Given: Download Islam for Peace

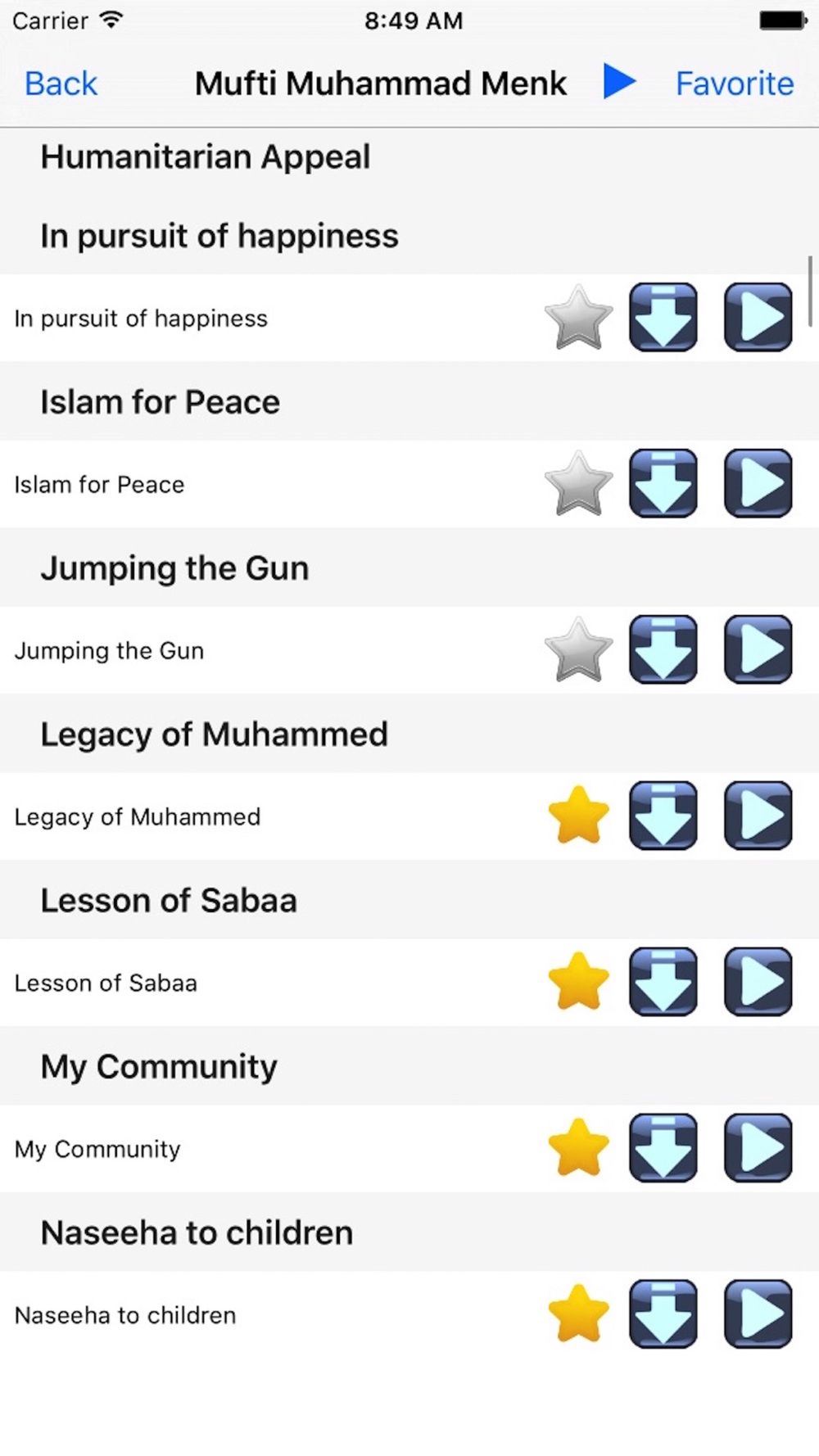Looking at the screenshot, I should point(663,484).
